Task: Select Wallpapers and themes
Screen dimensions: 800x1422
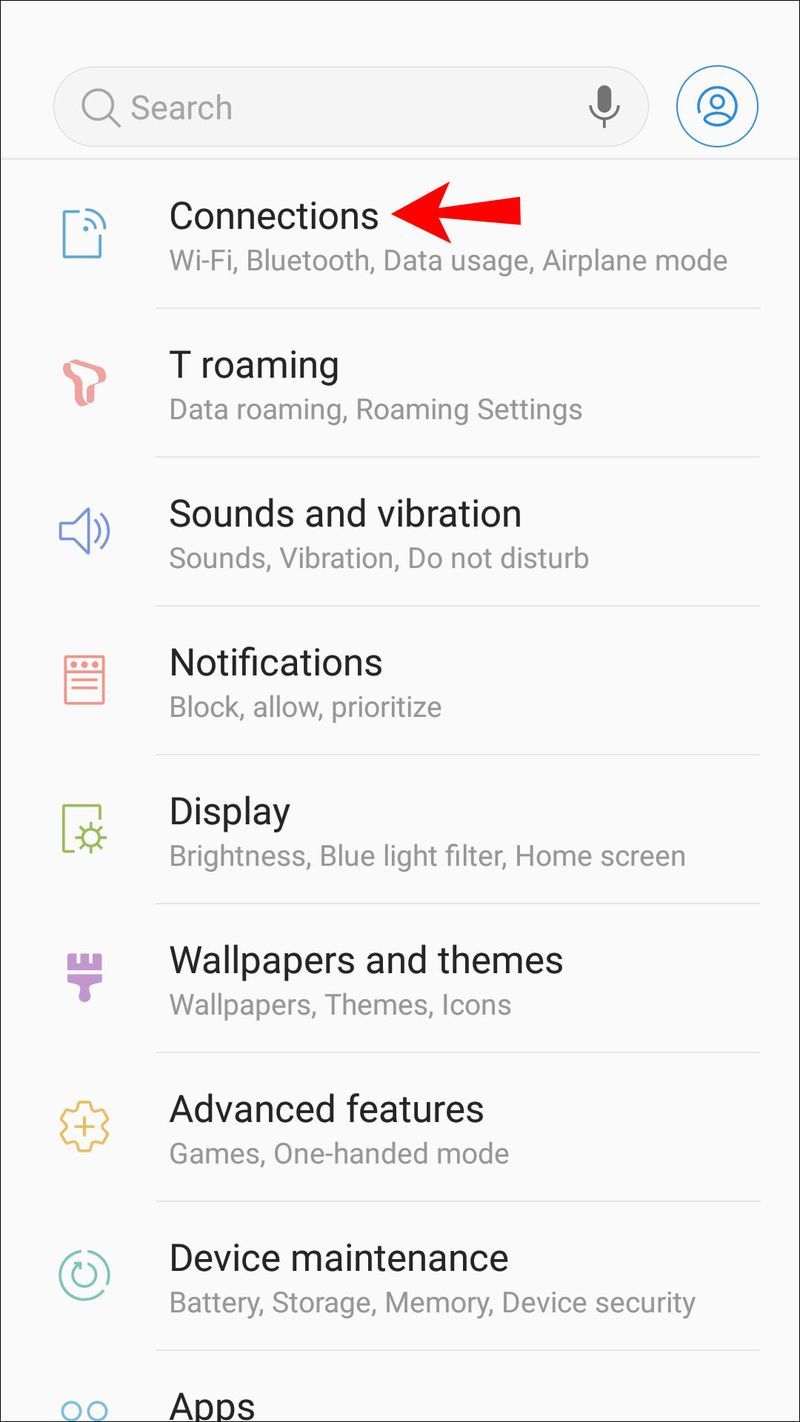Action: 400,979
